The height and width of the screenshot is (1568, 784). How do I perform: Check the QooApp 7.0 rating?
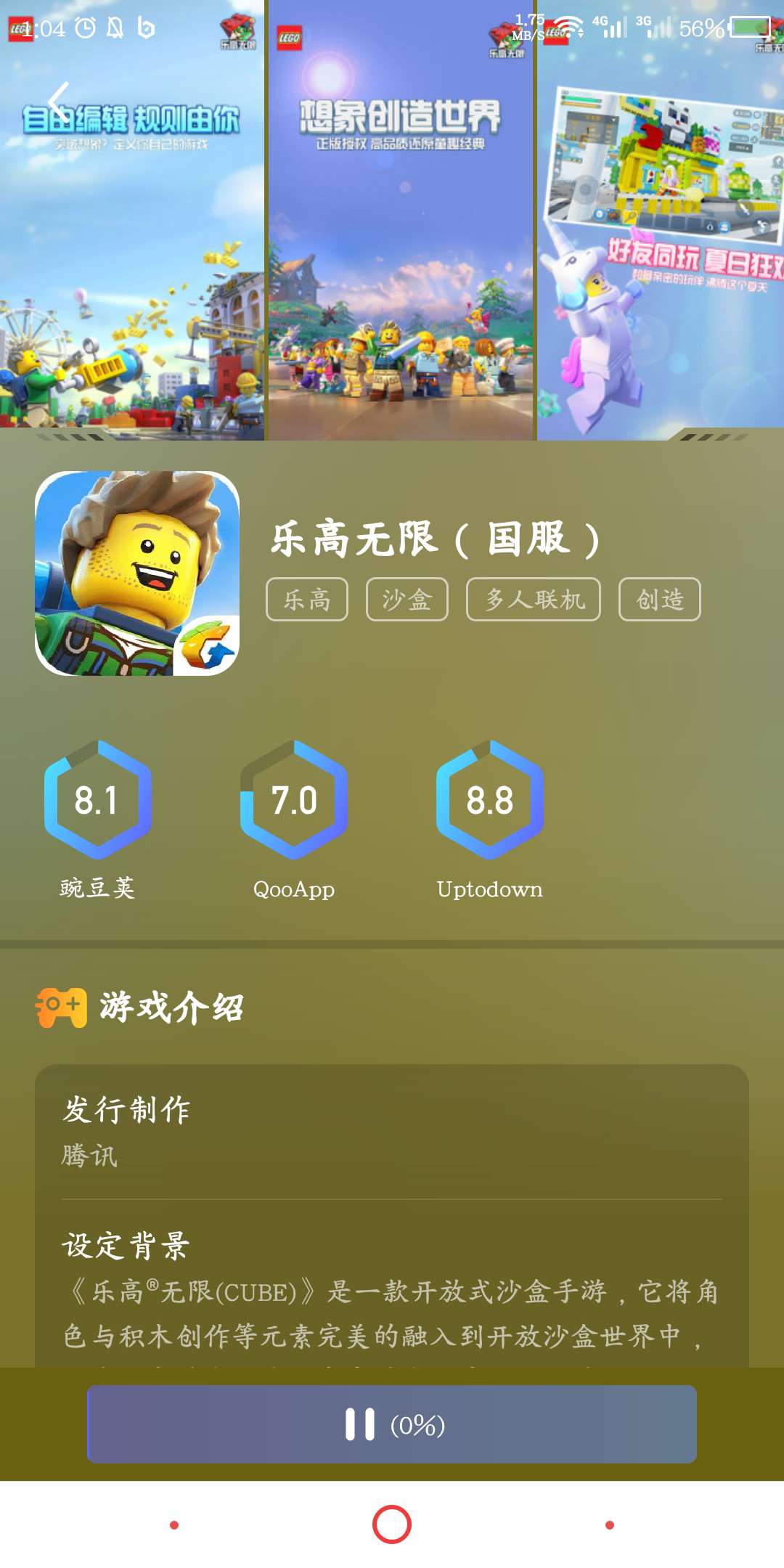[x=294, y=801]
